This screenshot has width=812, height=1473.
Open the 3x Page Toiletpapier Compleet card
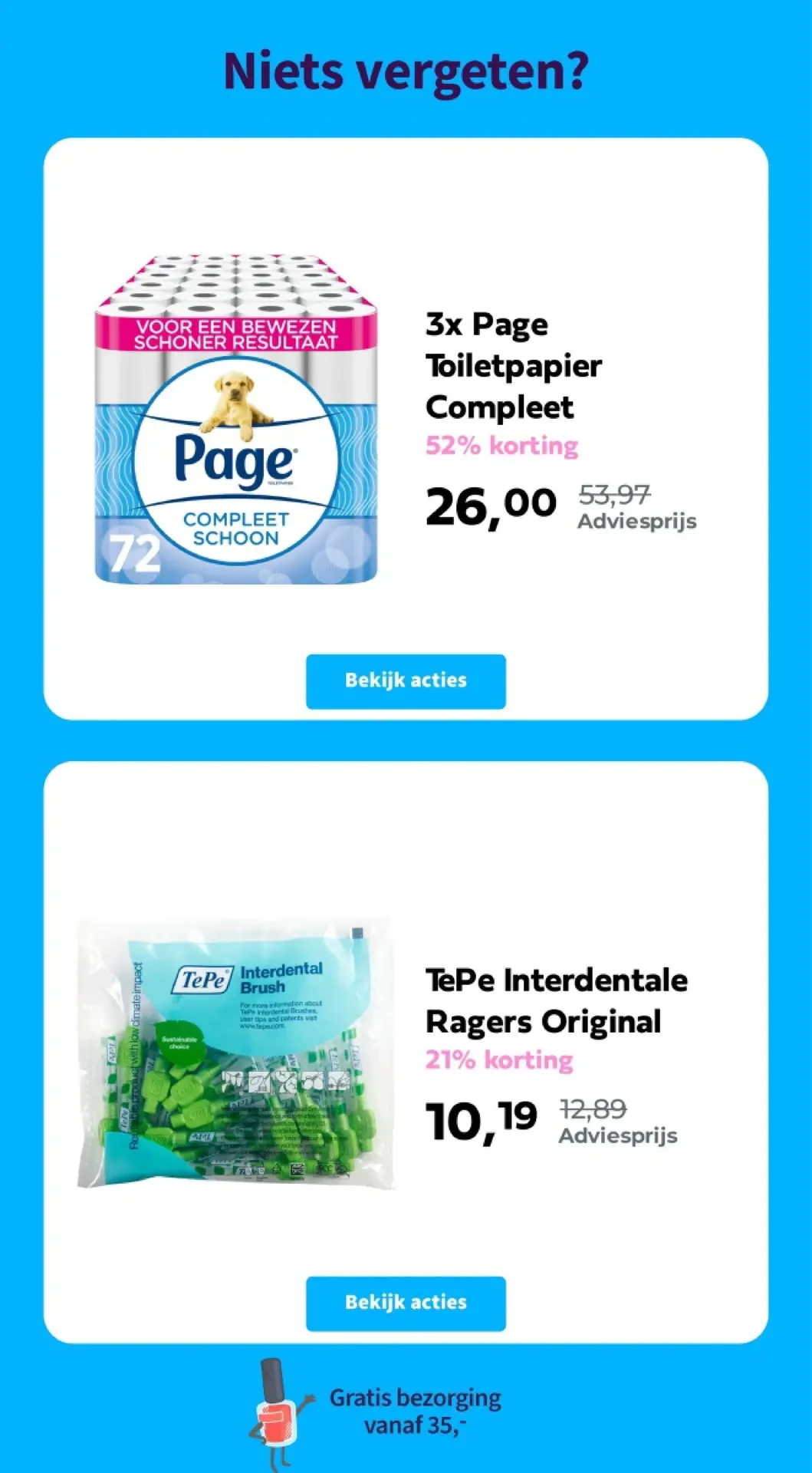(513, 366)
